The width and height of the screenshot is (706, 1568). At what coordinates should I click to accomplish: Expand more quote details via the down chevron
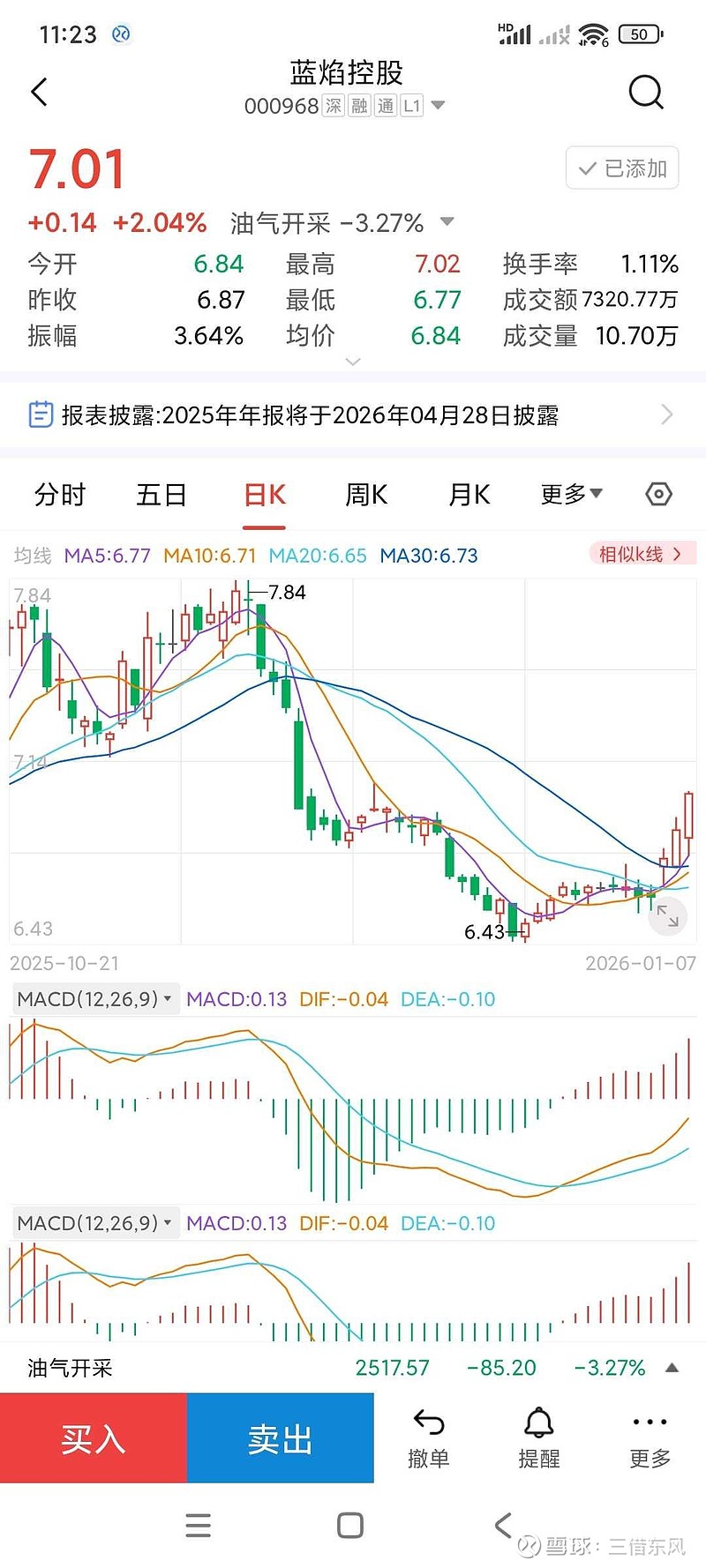(x=353, y=362)
